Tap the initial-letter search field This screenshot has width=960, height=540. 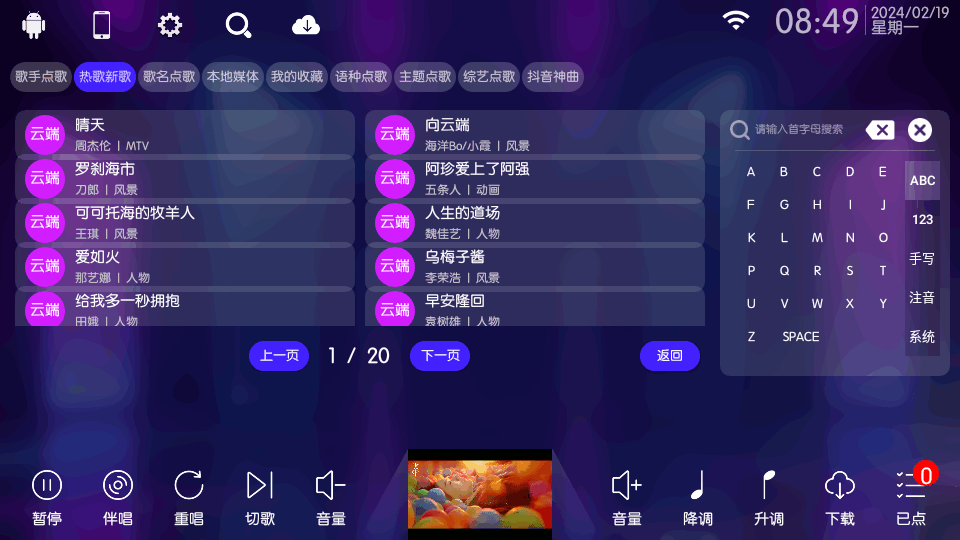pos(800,129)
